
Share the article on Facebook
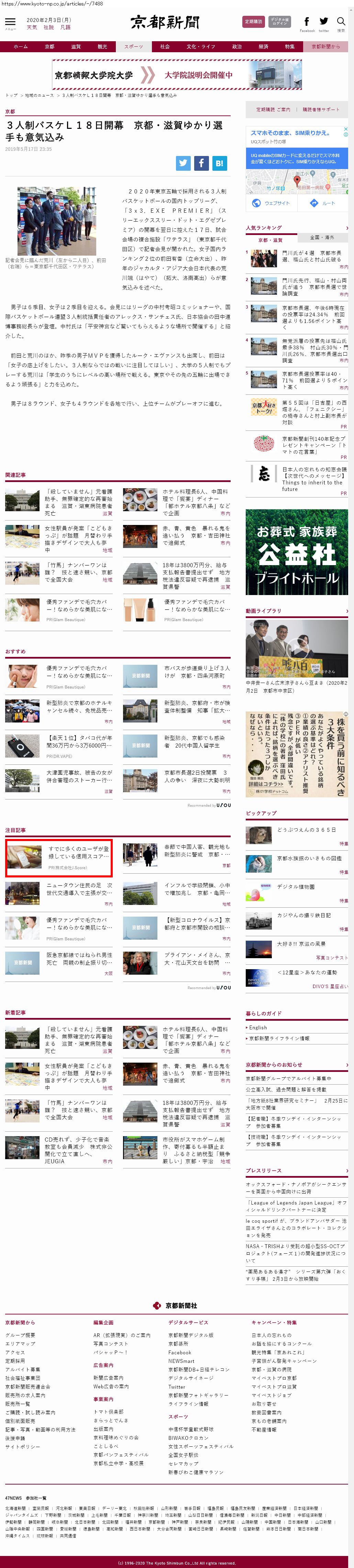[x=202, y=163]
